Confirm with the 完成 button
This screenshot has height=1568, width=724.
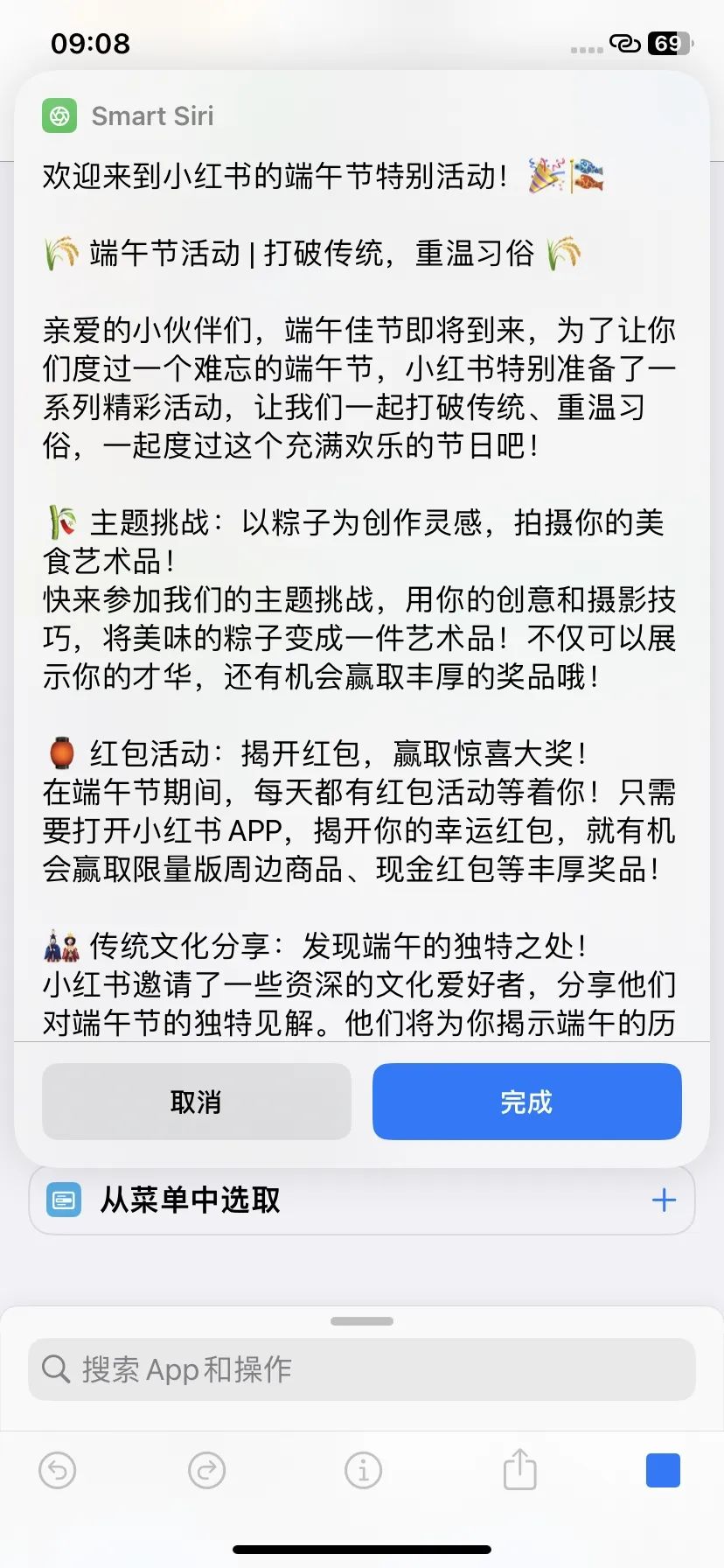pyautogui.click(x=526, y=1102)
